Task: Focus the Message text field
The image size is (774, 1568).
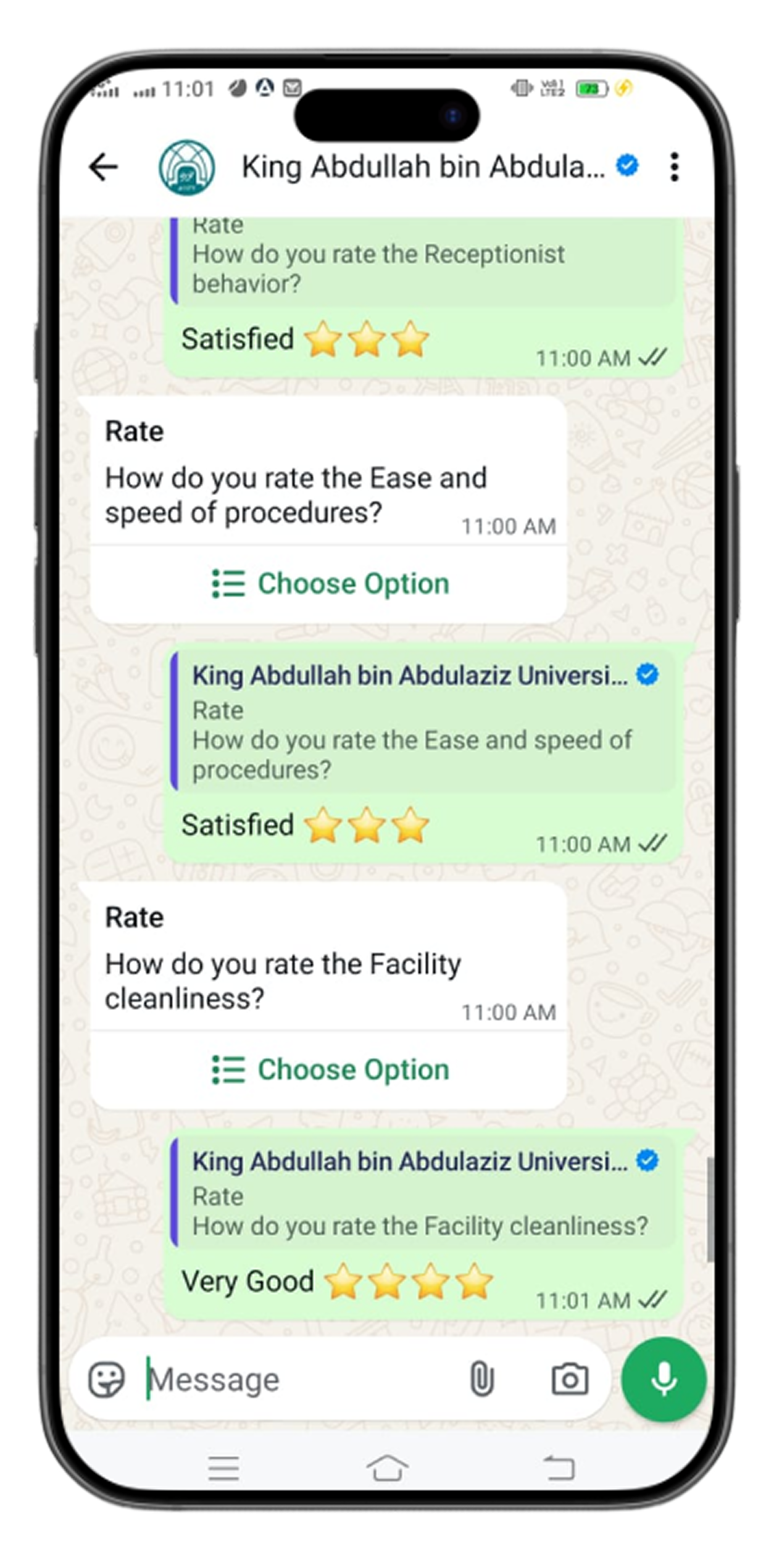Action: point(296,1379)
